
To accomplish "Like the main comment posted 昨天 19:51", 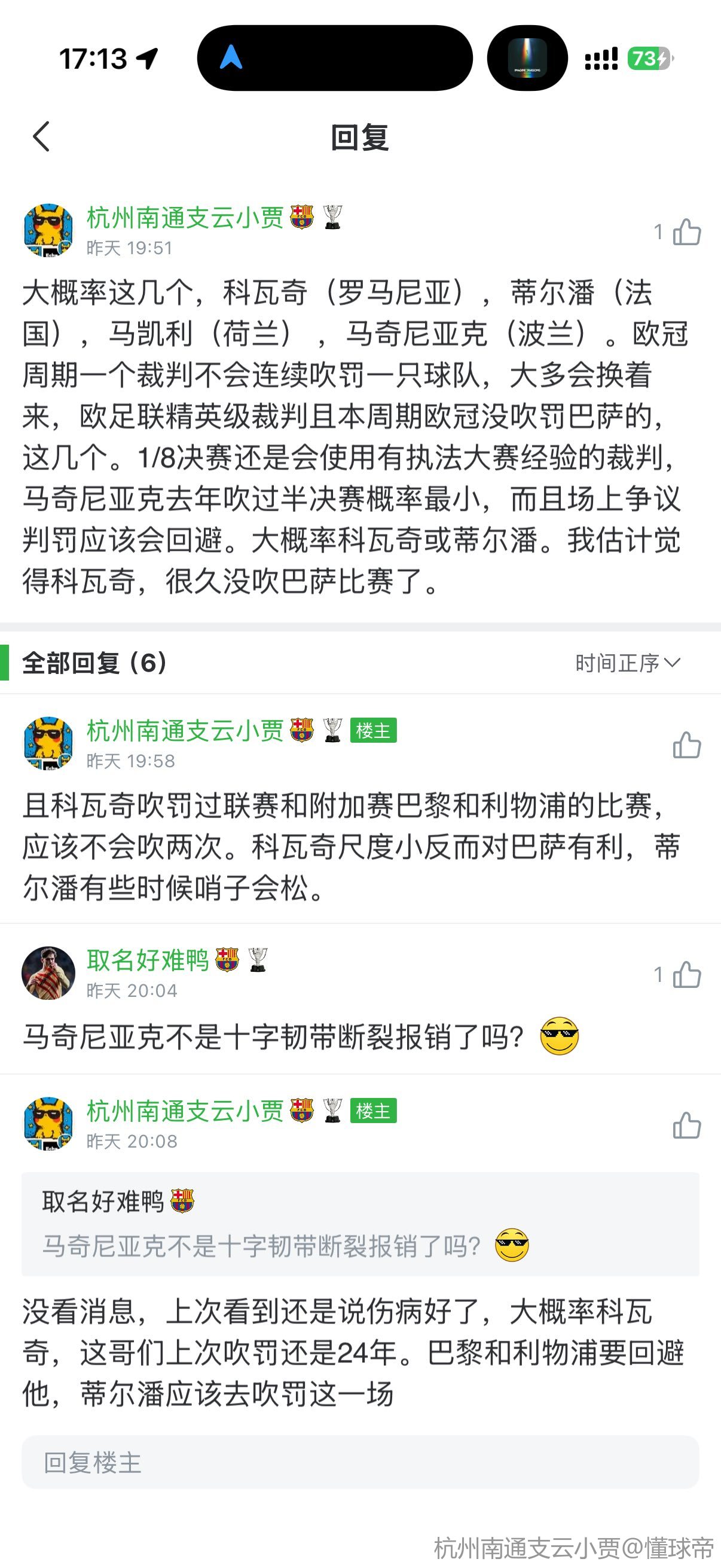I will (x=686, y=232).
